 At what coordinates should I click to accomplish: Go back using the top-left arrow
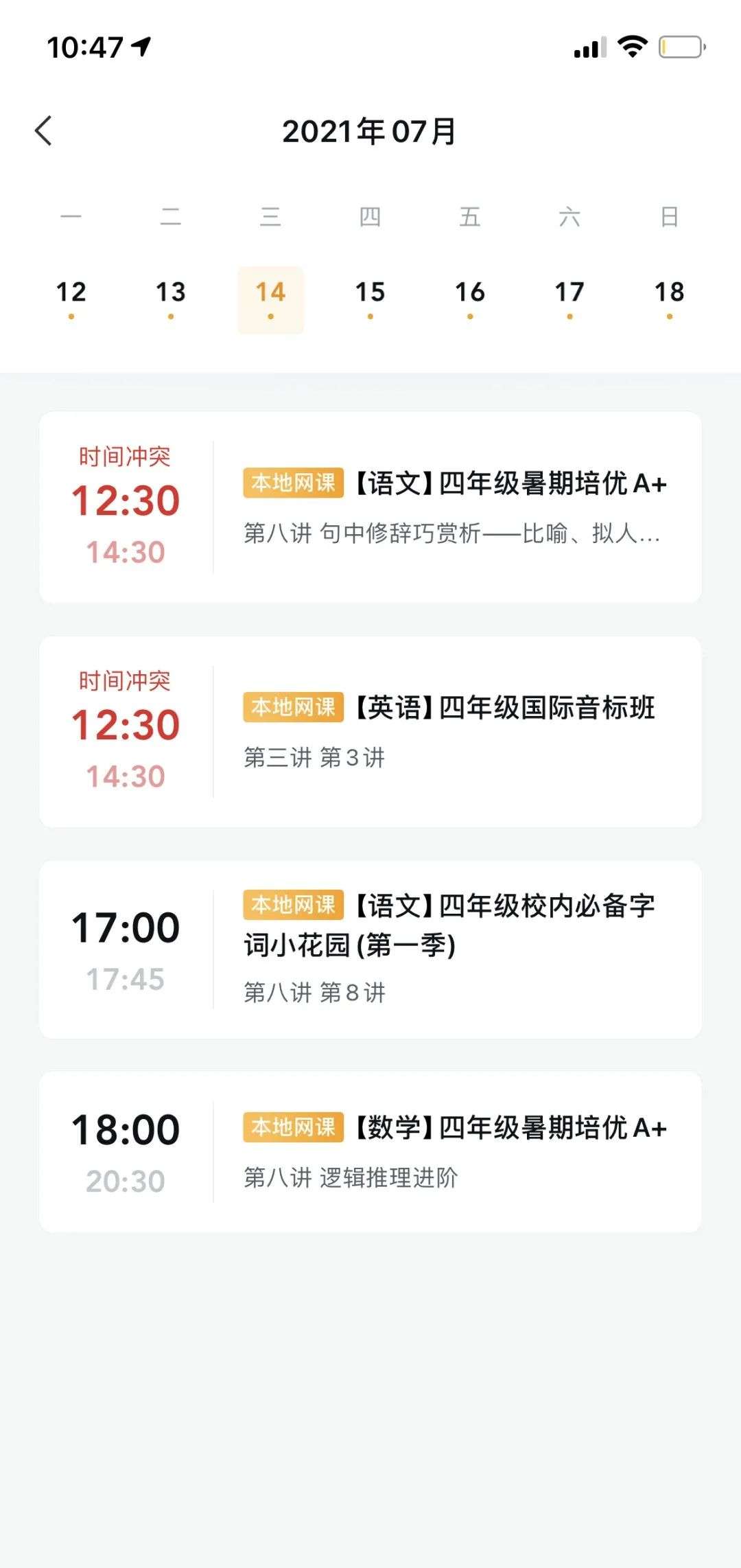(x=44, y=130)
